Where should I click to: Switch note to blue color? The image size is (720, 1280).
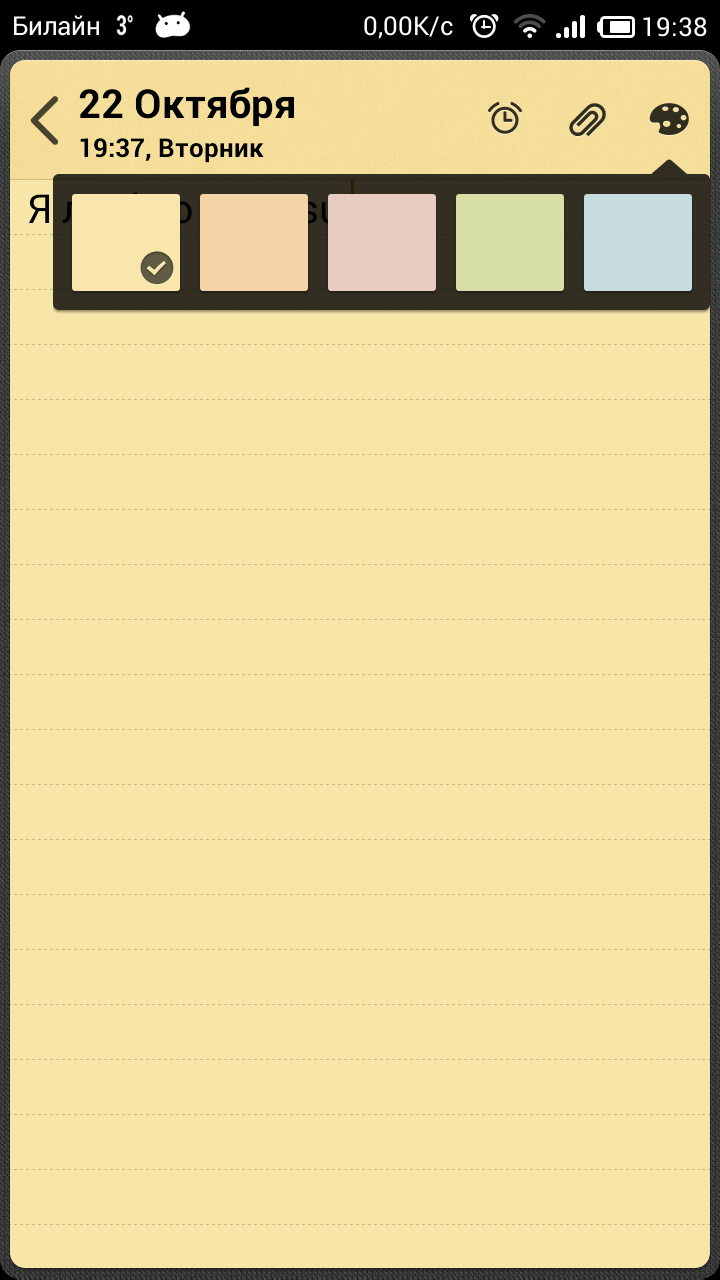tap(638, 242)
